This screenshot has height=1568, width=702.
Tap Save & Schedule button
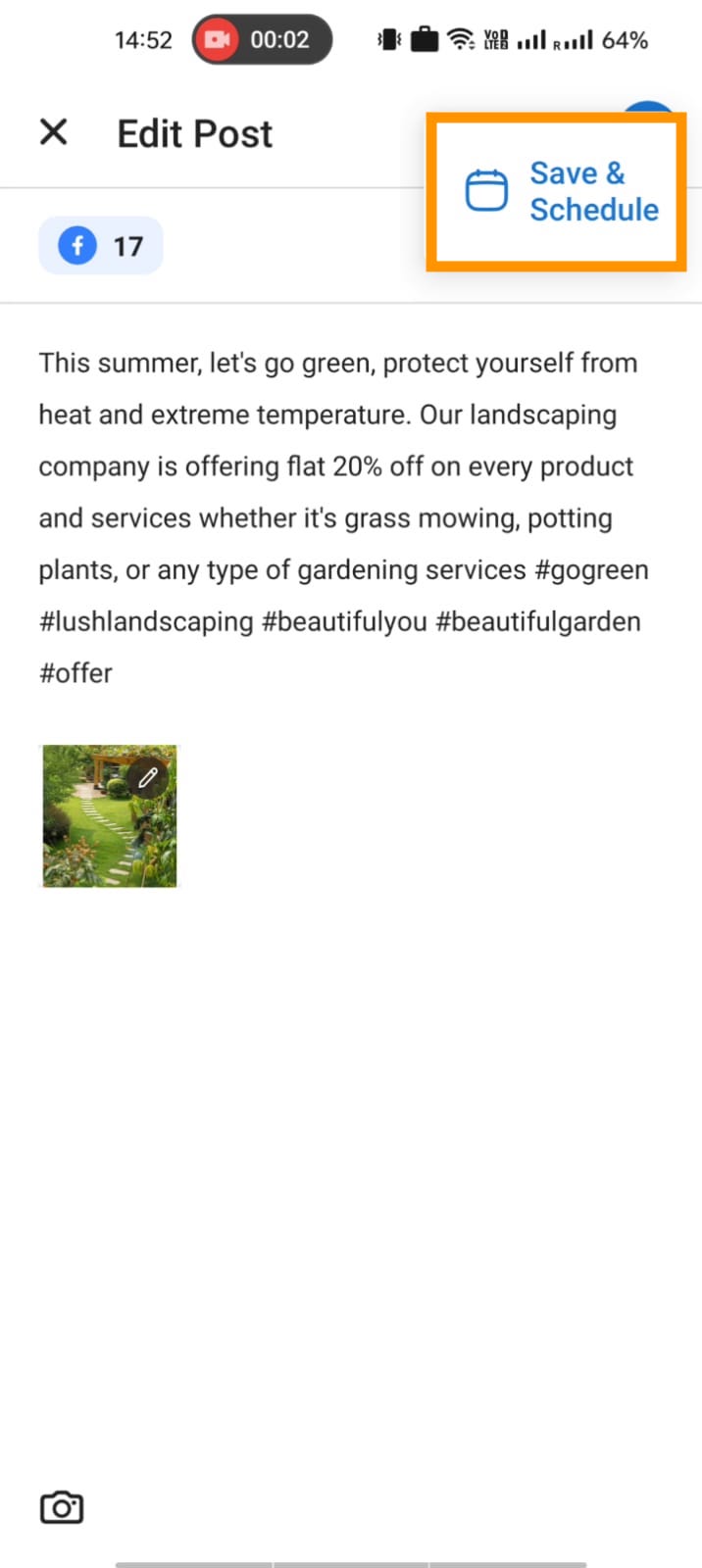tap(561, 191)
